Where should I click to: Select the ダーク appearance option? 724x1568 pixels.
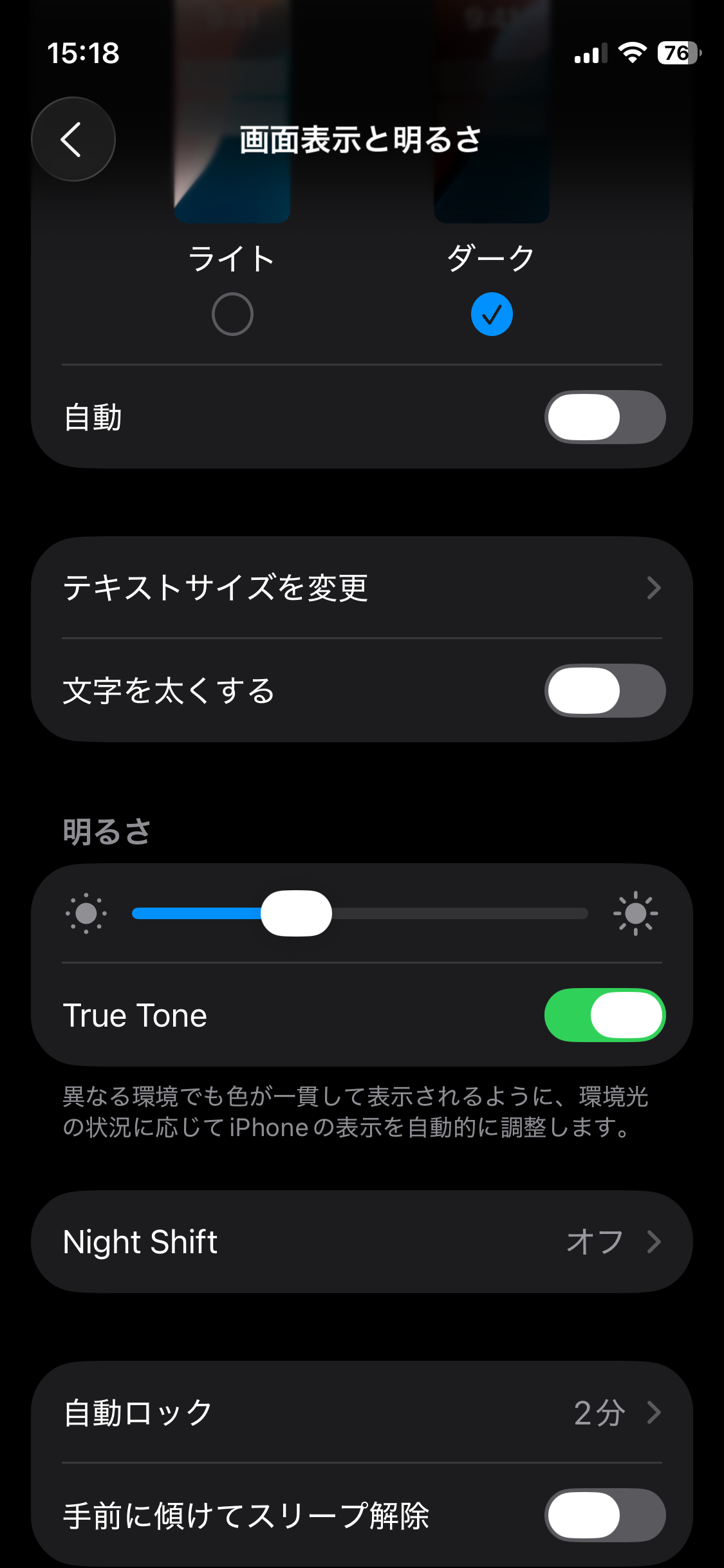[491, 313]
